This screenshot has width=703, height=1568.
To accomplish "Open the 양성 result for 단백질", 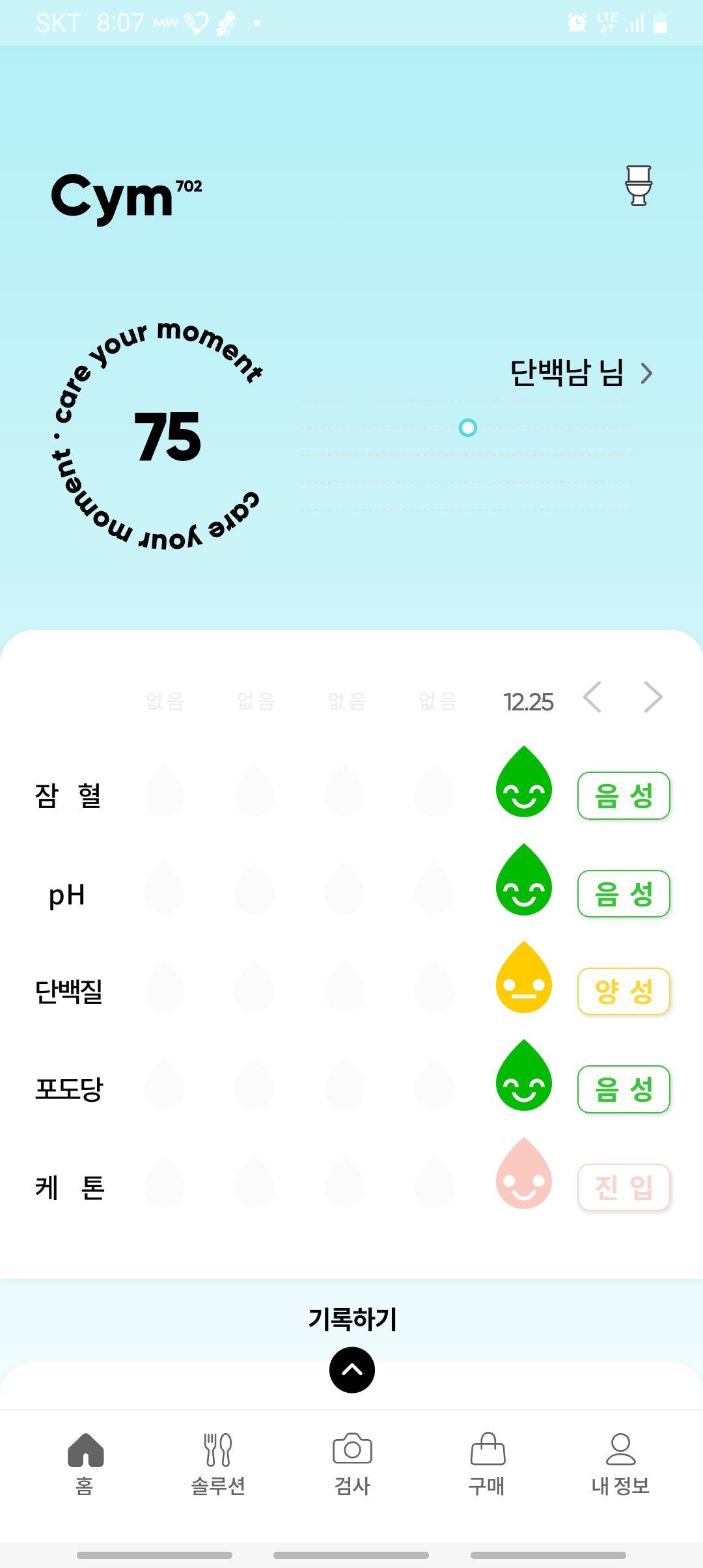I will pos(623,991).
